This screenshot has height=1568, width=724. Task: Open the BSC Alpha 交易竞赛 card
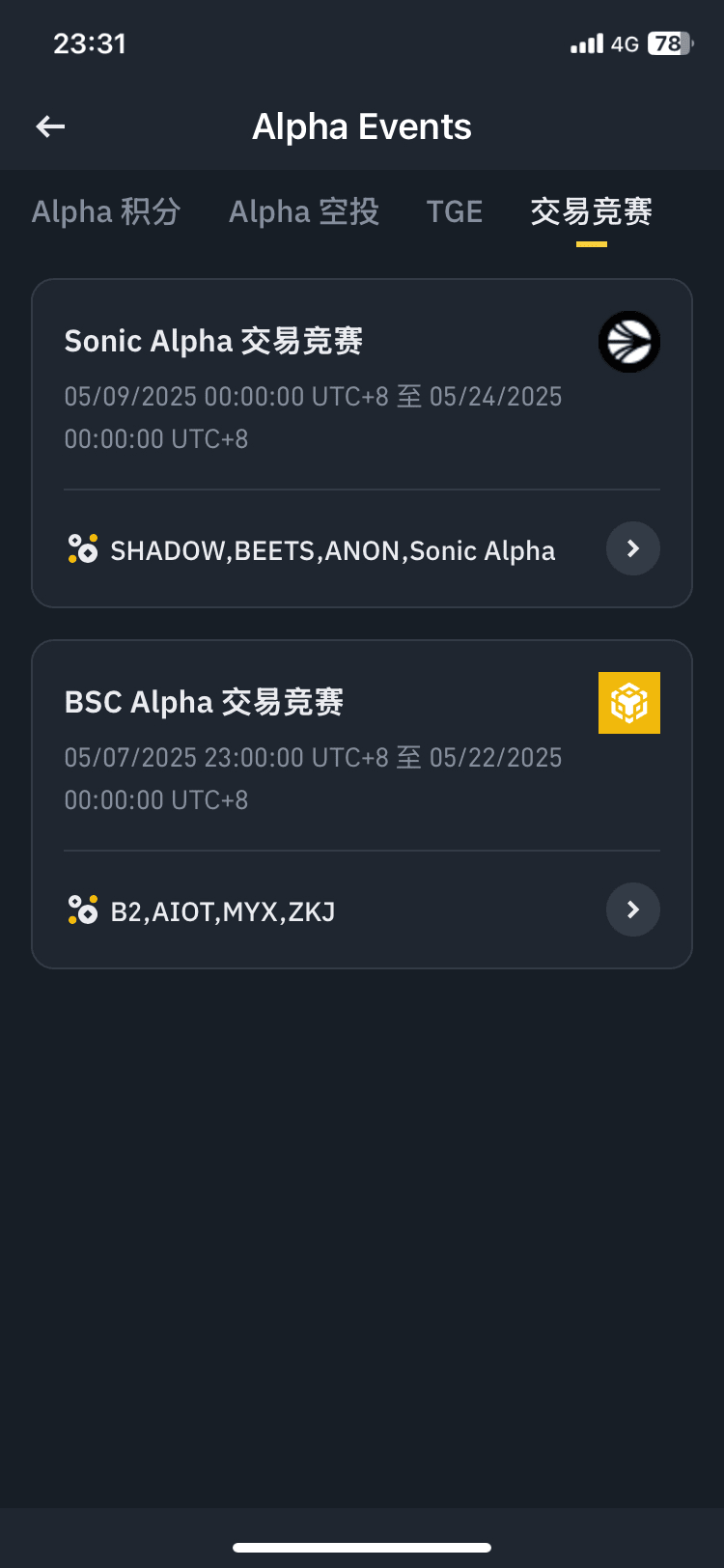362,804
